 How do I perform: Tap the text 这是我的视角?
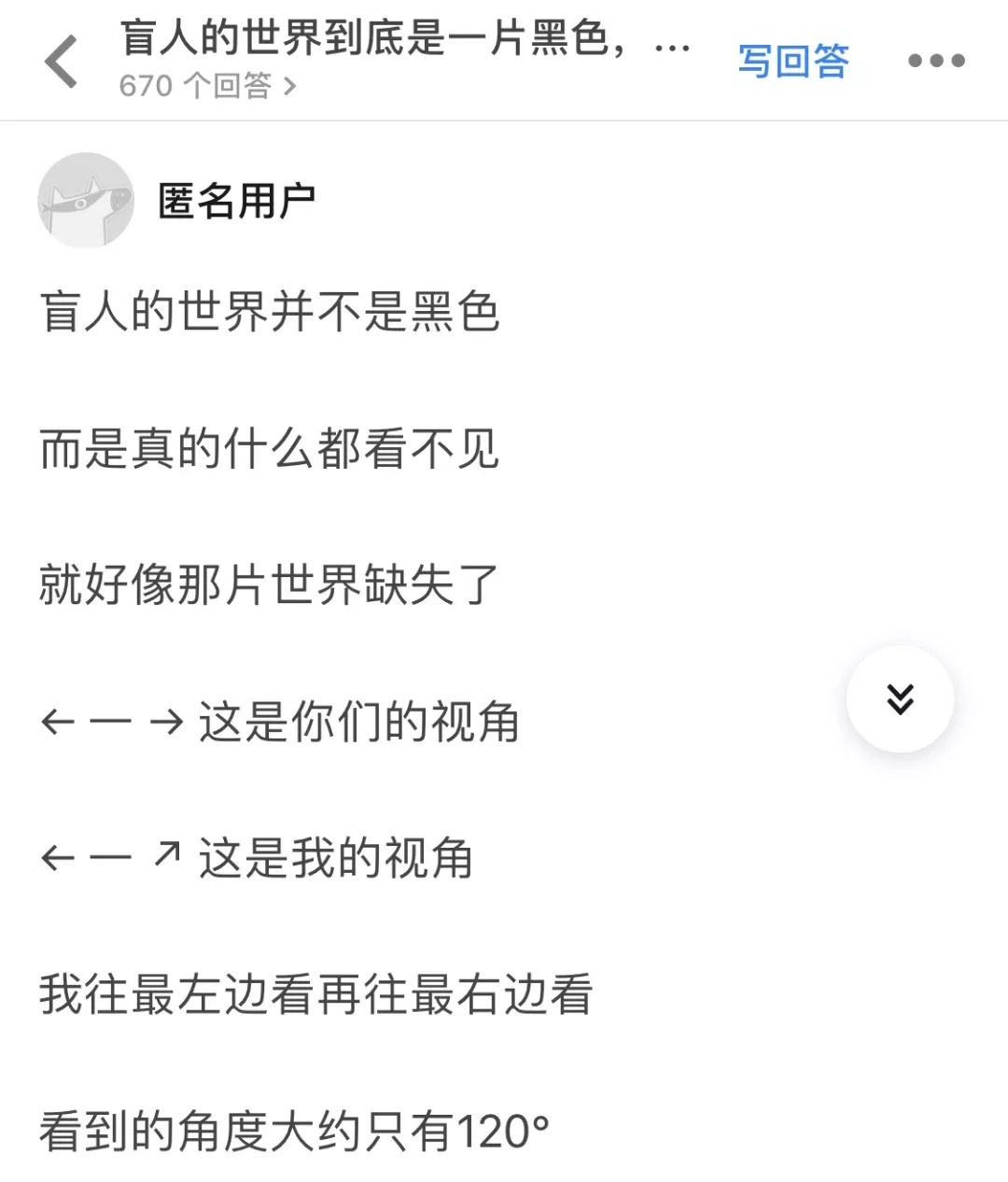pyautogui.click(x=259, y=857)
